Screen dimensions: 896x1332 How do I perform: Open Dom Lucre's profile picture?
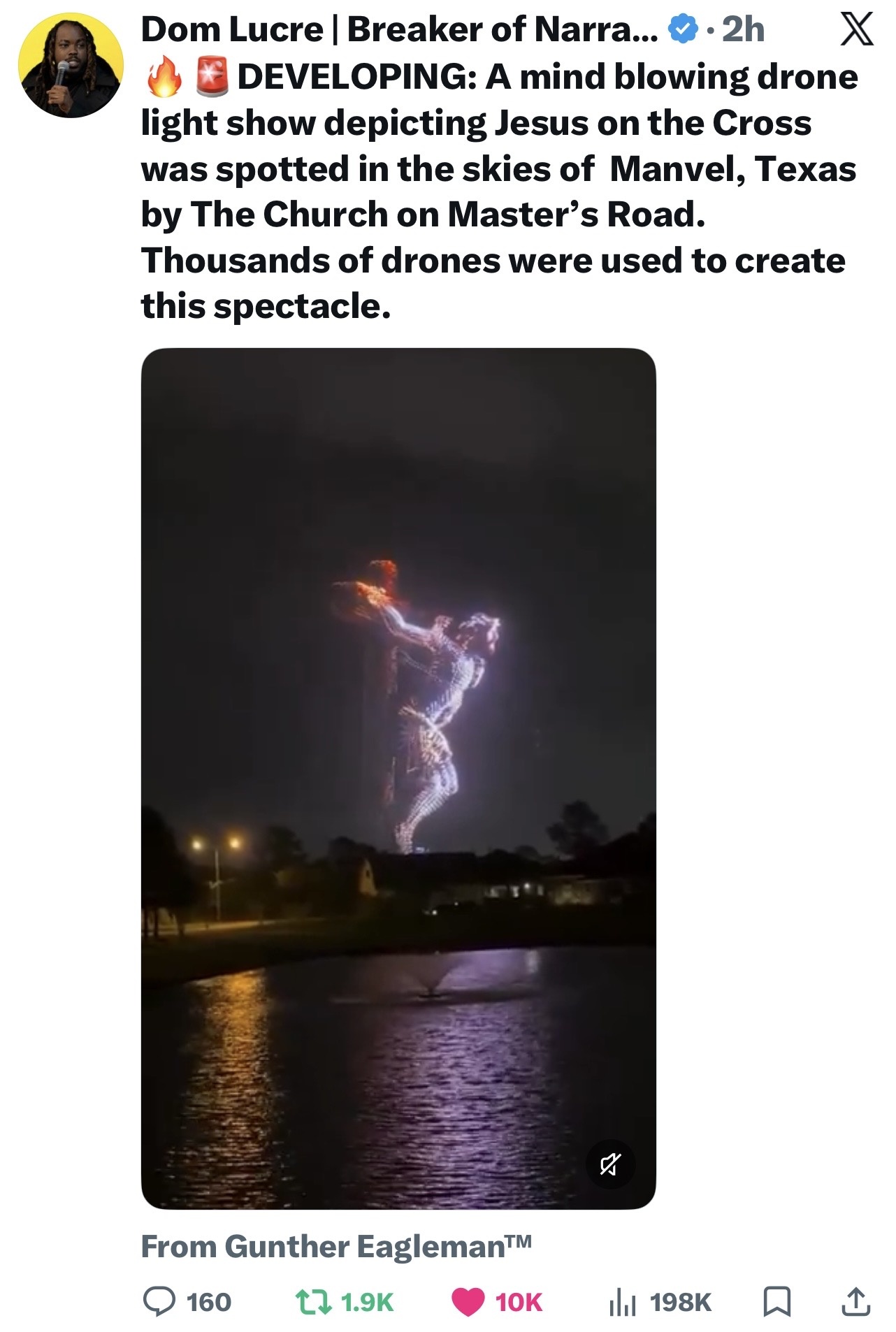click(71, 65)
